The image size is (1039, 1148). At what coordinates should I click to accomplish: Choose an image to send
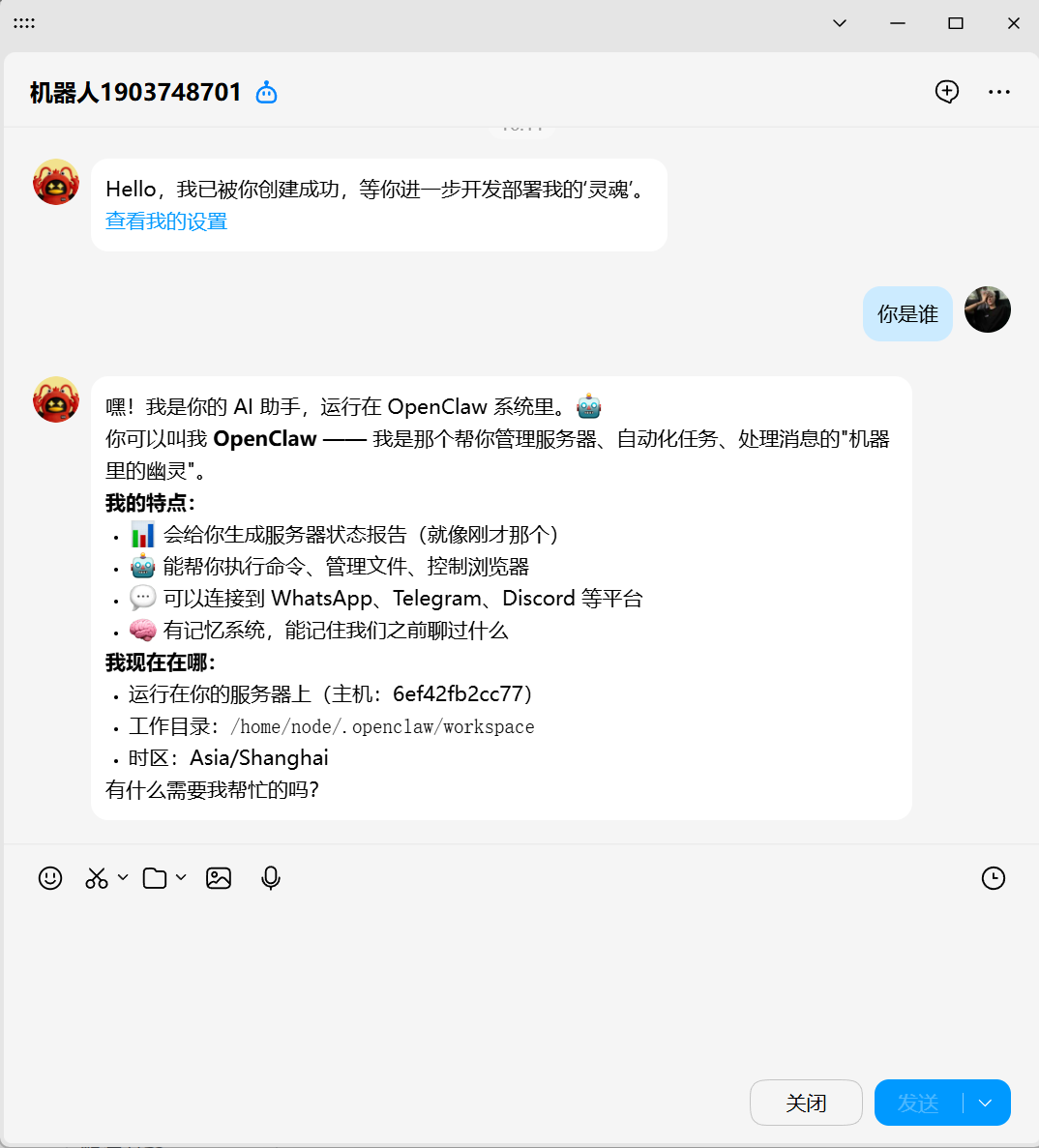pos(219,878)
